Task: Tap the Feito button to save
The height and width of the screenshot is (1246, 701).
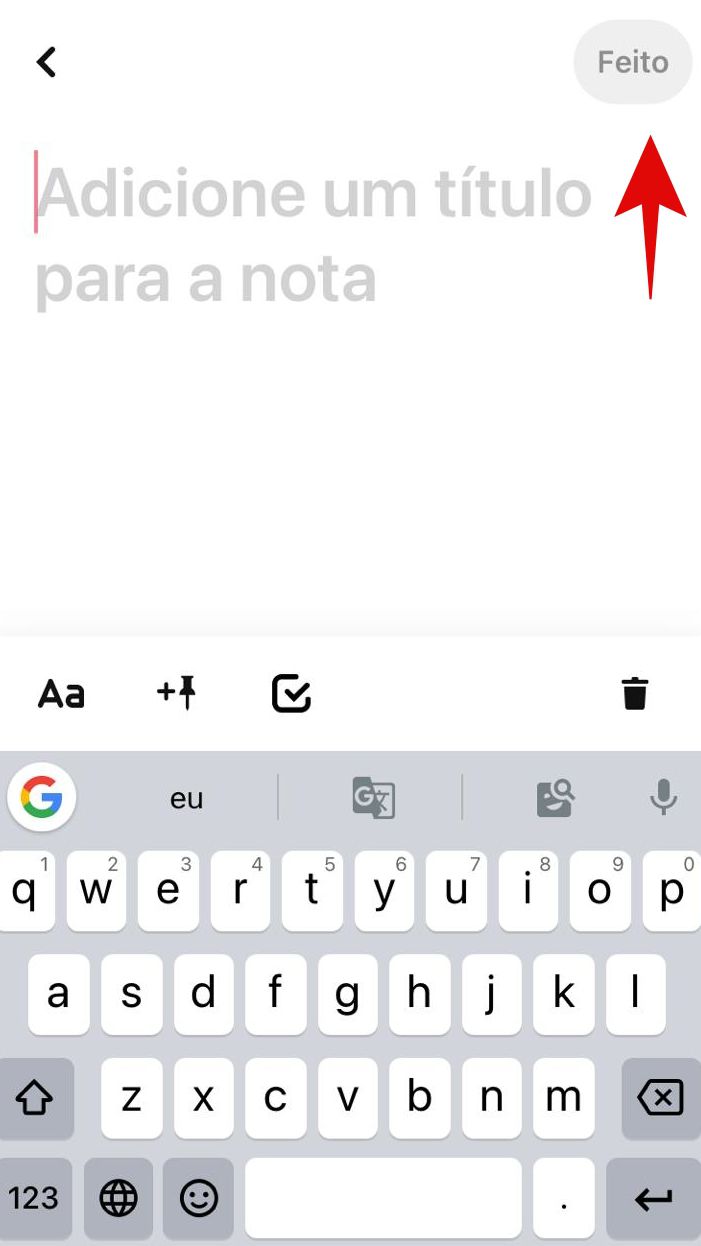Action: [632, 62]
